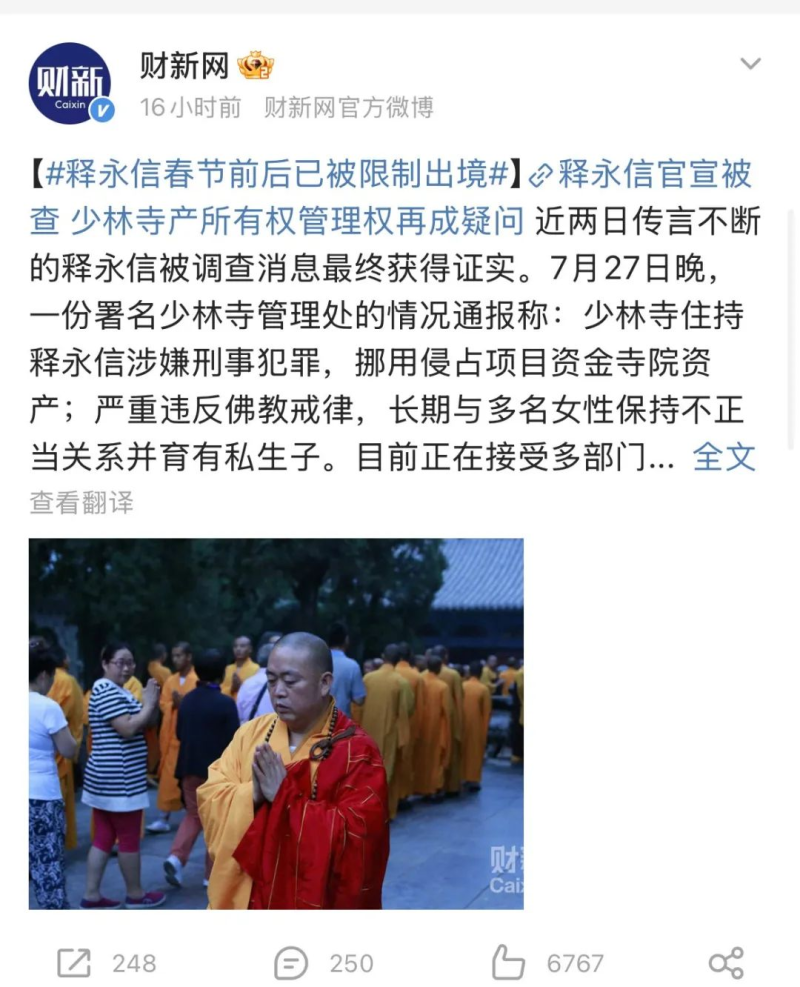Expand the post options chevron
Image resolution: width=800 pixels, height=987 pixels.
point(750,65)
